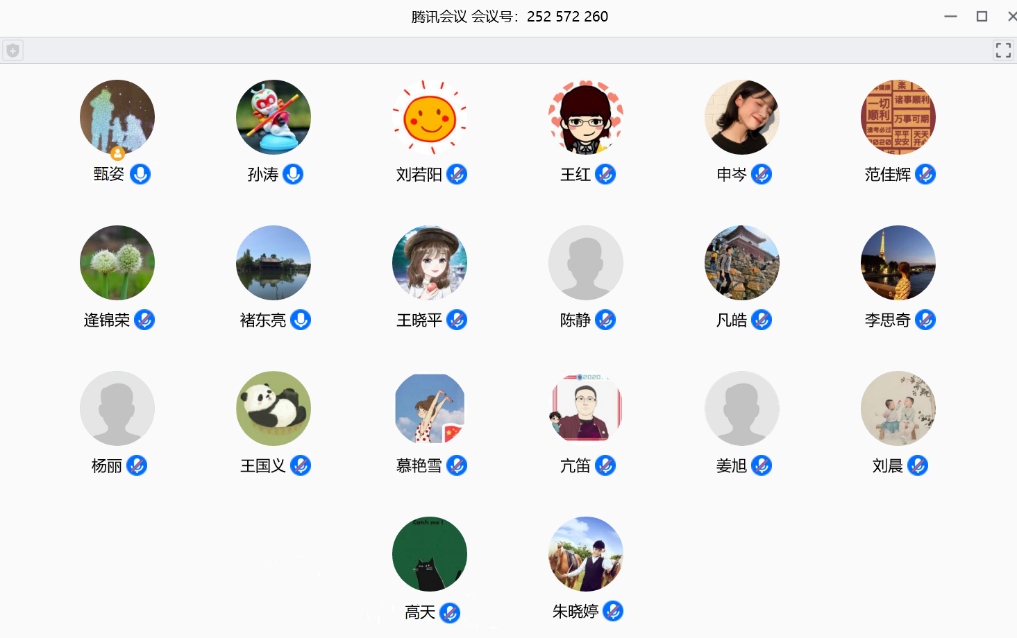Viewport: 1017px width, 638px height.
Task: Select 王红's participant avatar
Action: pos(585,117)
